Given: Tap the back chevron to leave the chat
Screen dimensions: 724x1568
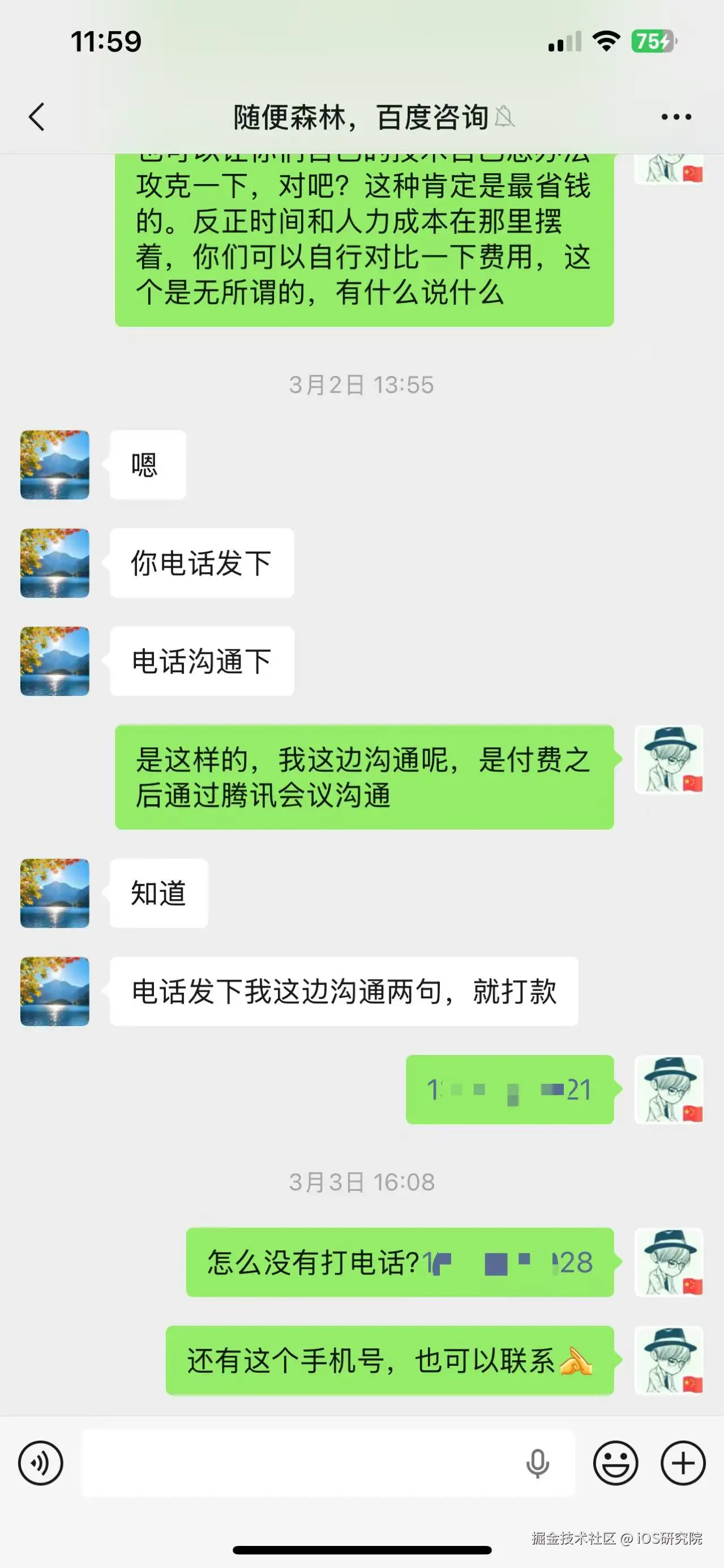Looking at the screenshot, I should point(36,117).
